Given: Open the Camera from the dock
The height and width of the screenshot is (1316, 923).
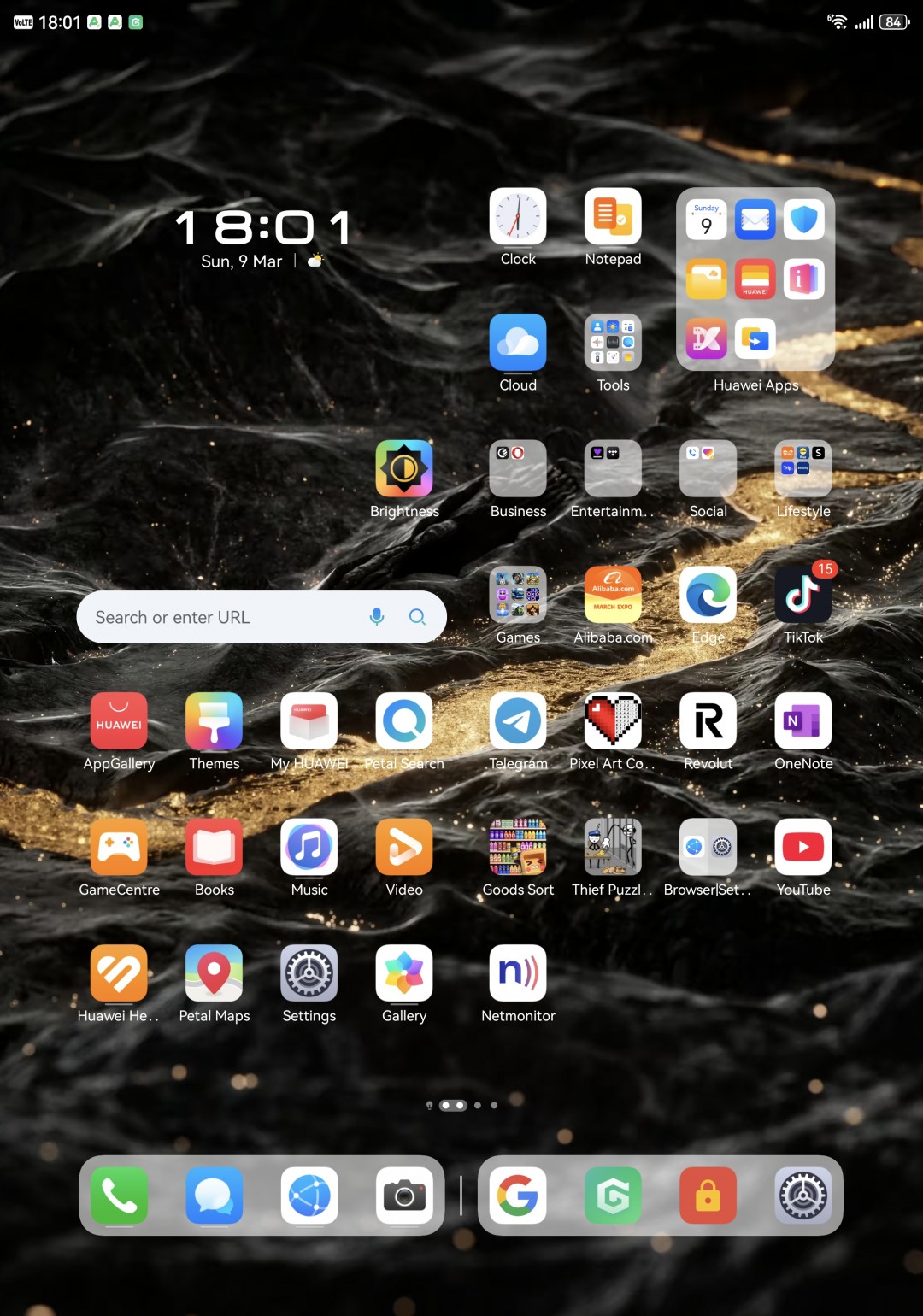Looking at the screenshot, I should pos(404,1196).
